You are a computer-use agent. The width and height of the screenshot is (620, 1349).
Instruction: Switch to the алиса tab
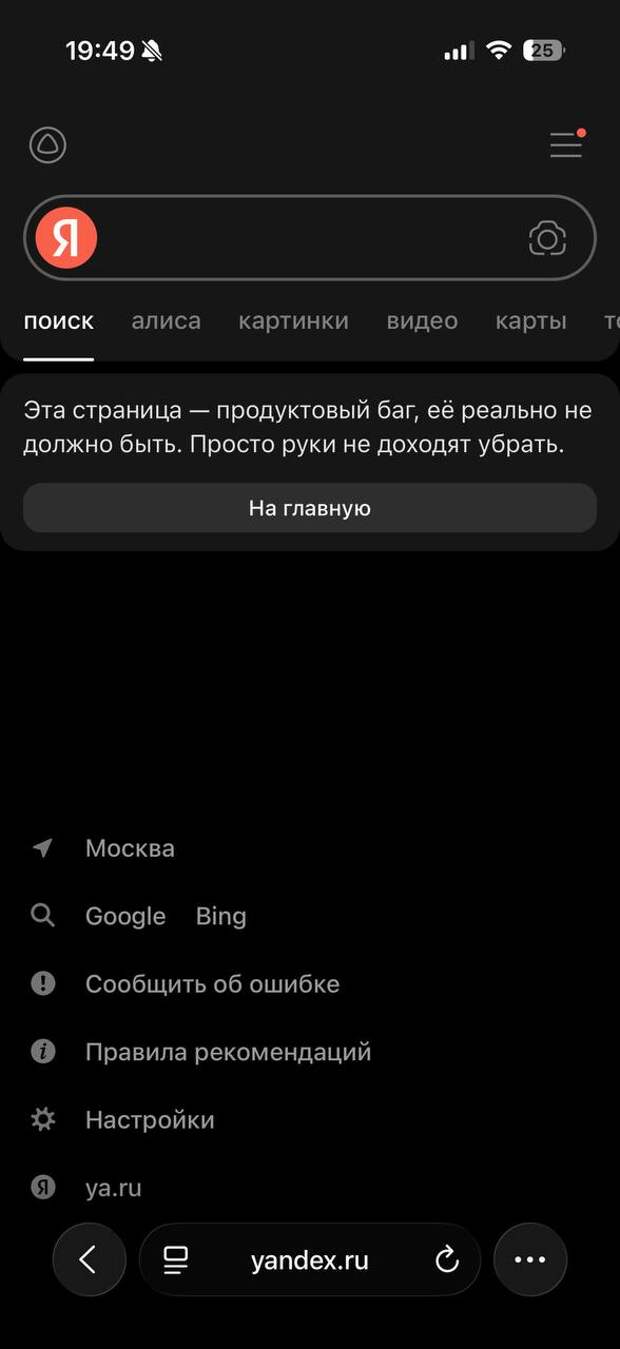tap(166, 321)
